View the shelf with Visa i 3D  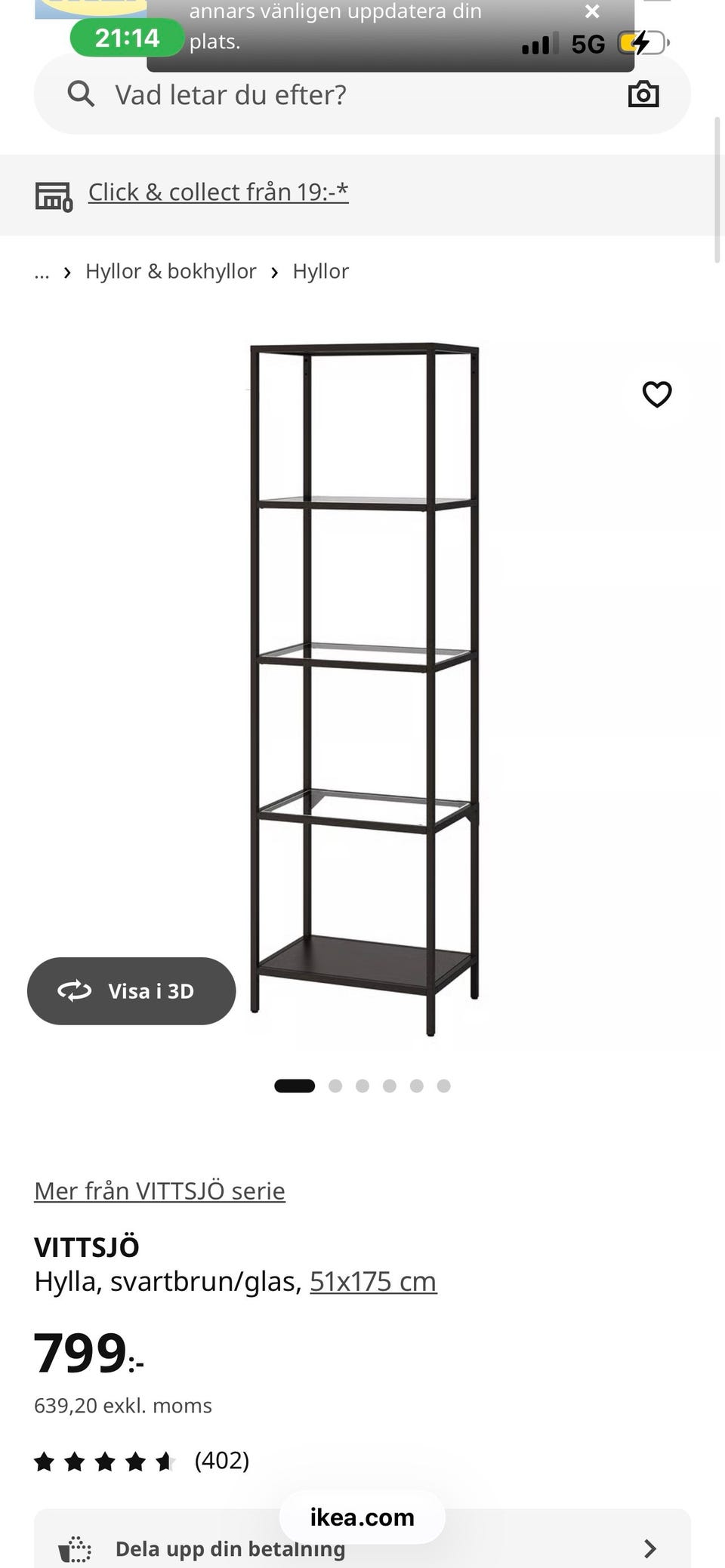click(131, 990)
